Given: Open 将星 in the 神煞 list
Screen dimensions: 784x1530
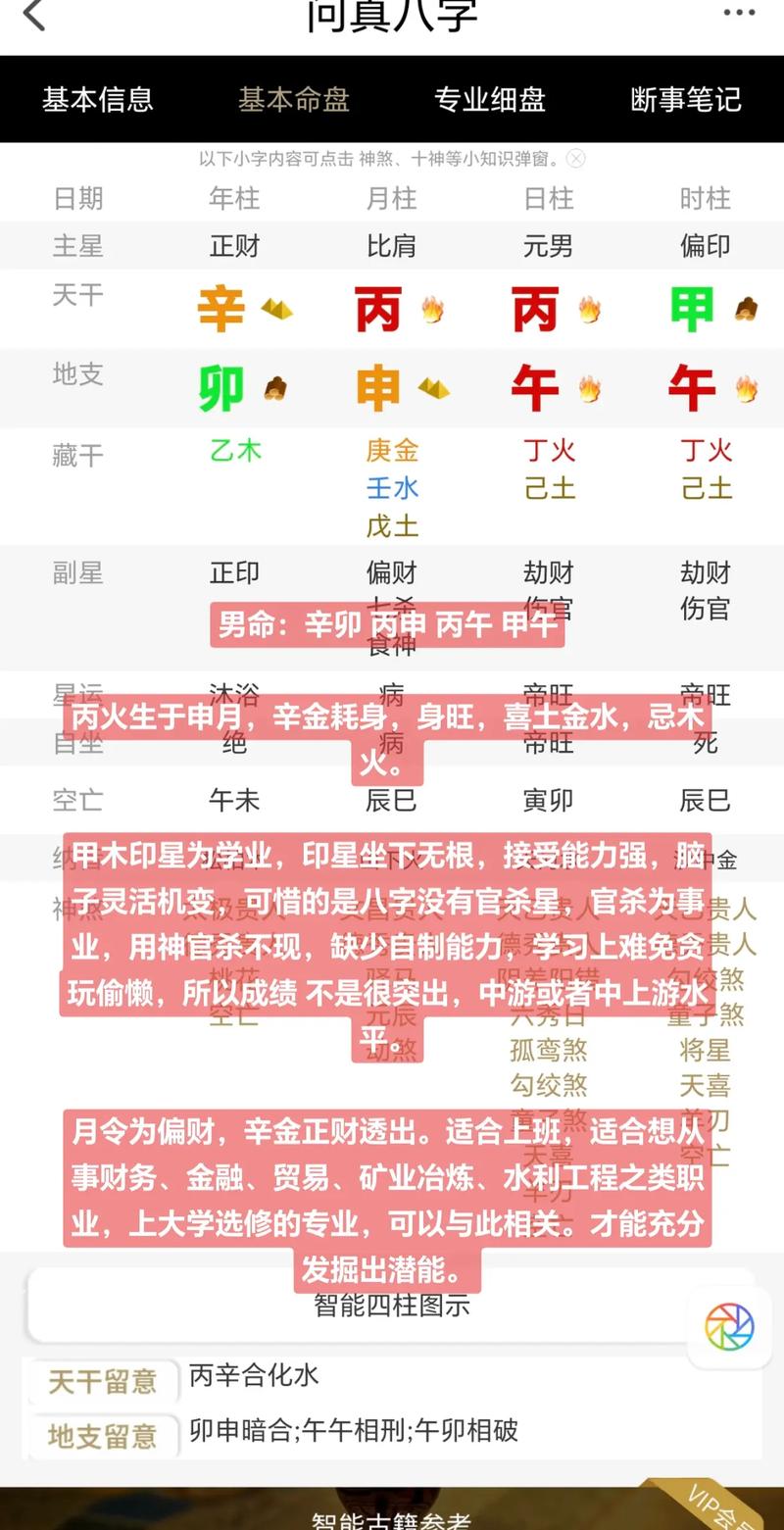Looking at the screenshot, I should coord(705,1050).
